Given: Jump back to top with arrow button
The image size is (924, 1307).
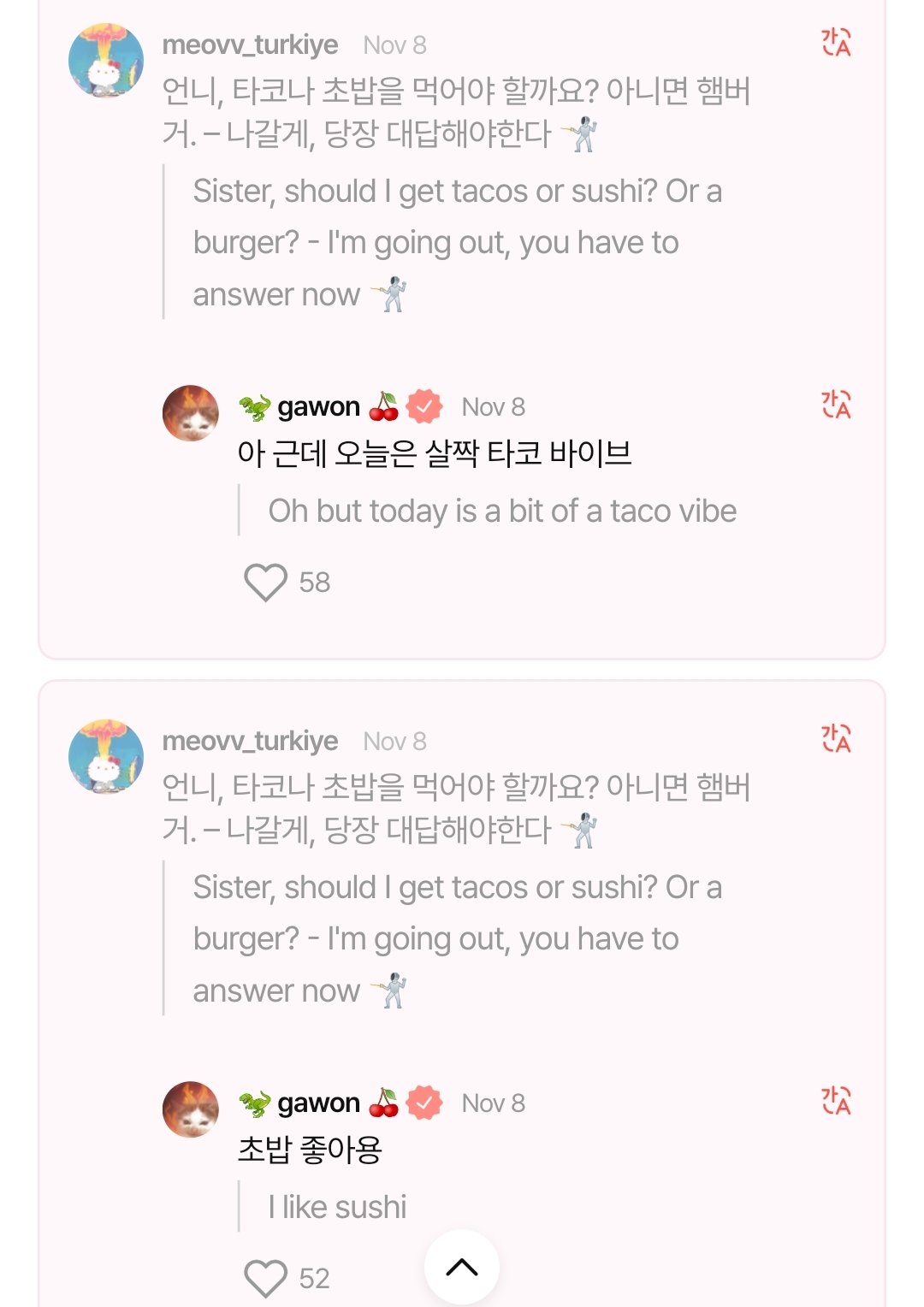Looking at the screenshot, I should point(462,1267).
